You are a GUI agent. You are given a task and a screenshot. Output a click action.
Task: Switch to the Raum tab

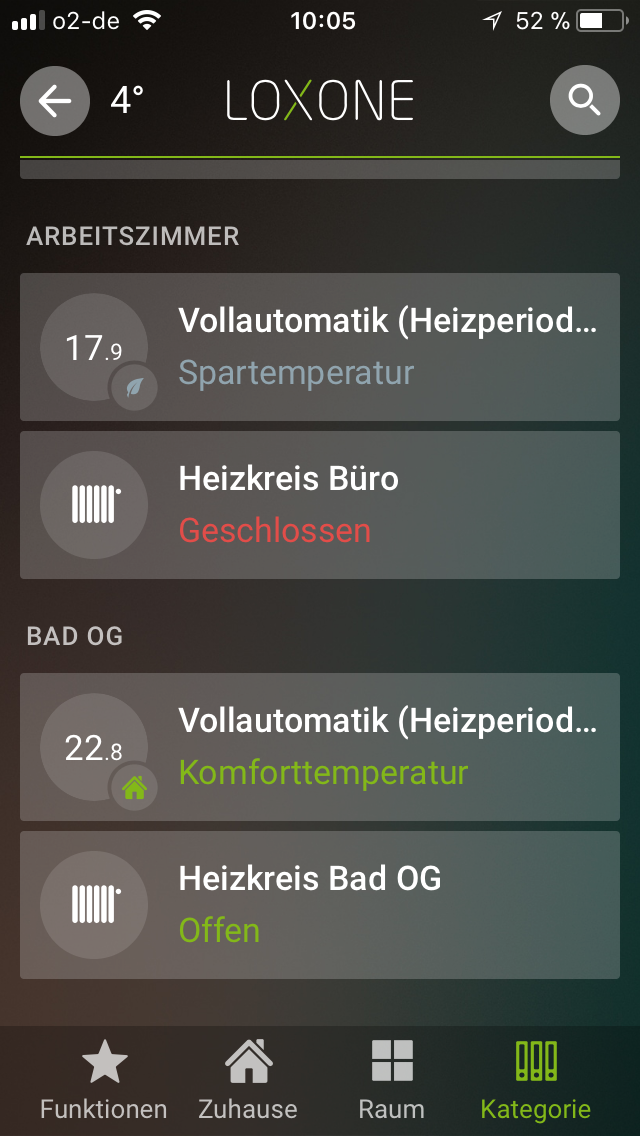tap(391, 1080)
